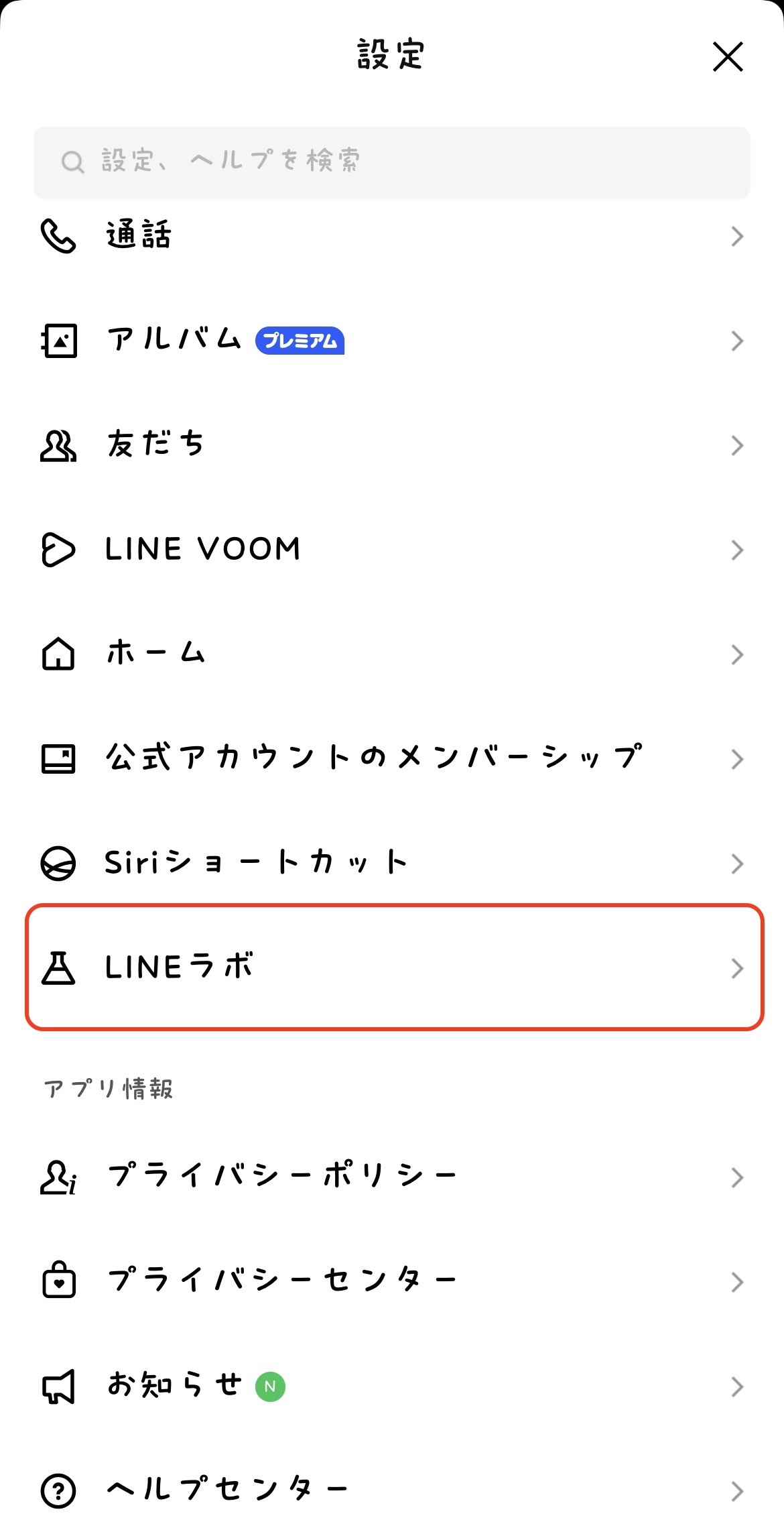Enter LINEラボ
Screen dimensions: 784x1532
point(391,967)
